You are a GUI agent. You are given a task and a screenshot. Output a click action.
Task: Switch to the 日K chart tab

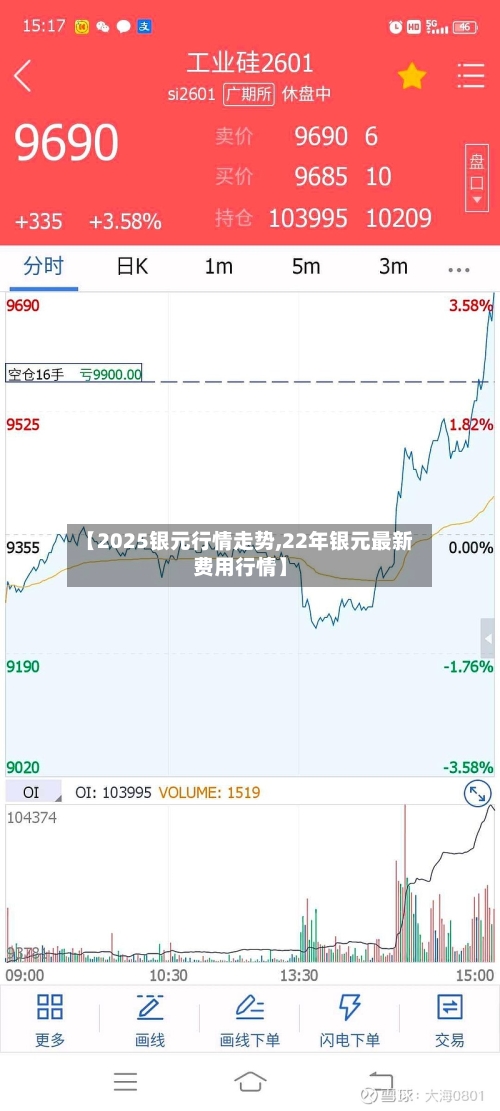click(132, 266)
